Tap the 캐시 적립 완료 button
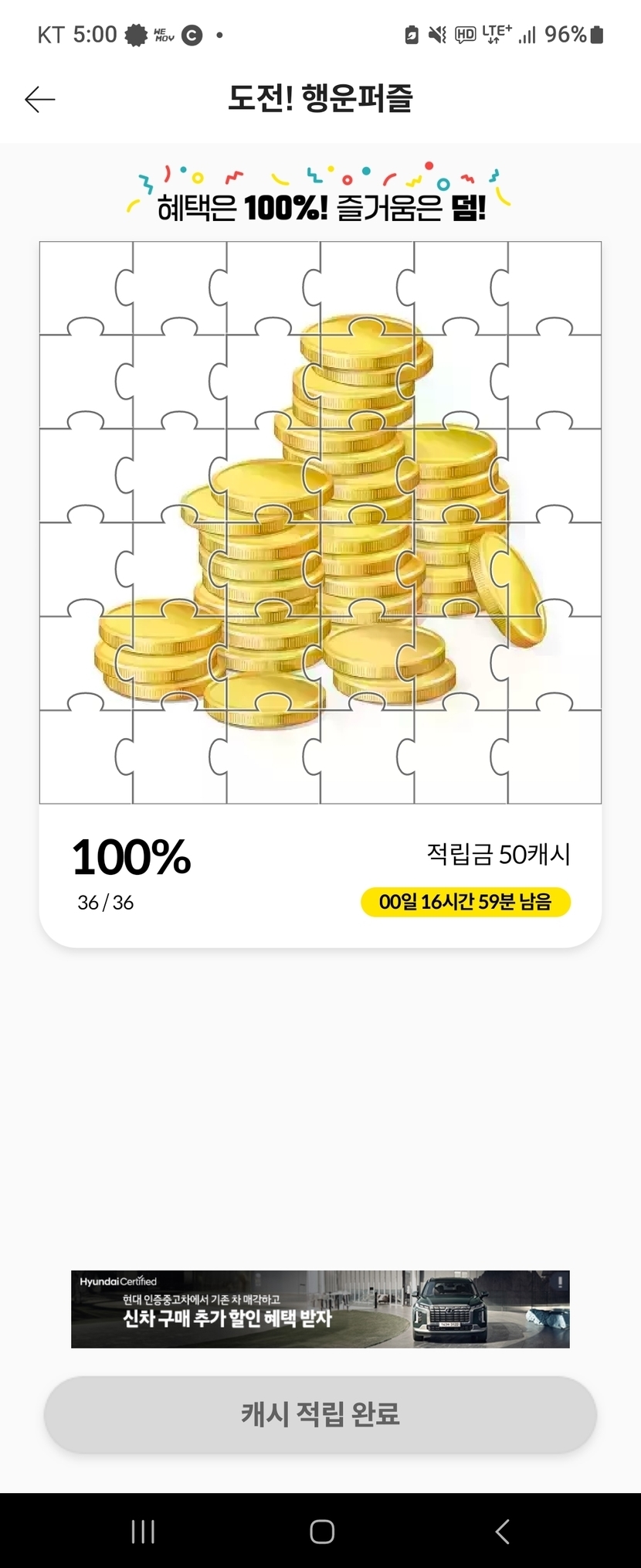The image size is (641, 1568). [x=320, y=1414]
